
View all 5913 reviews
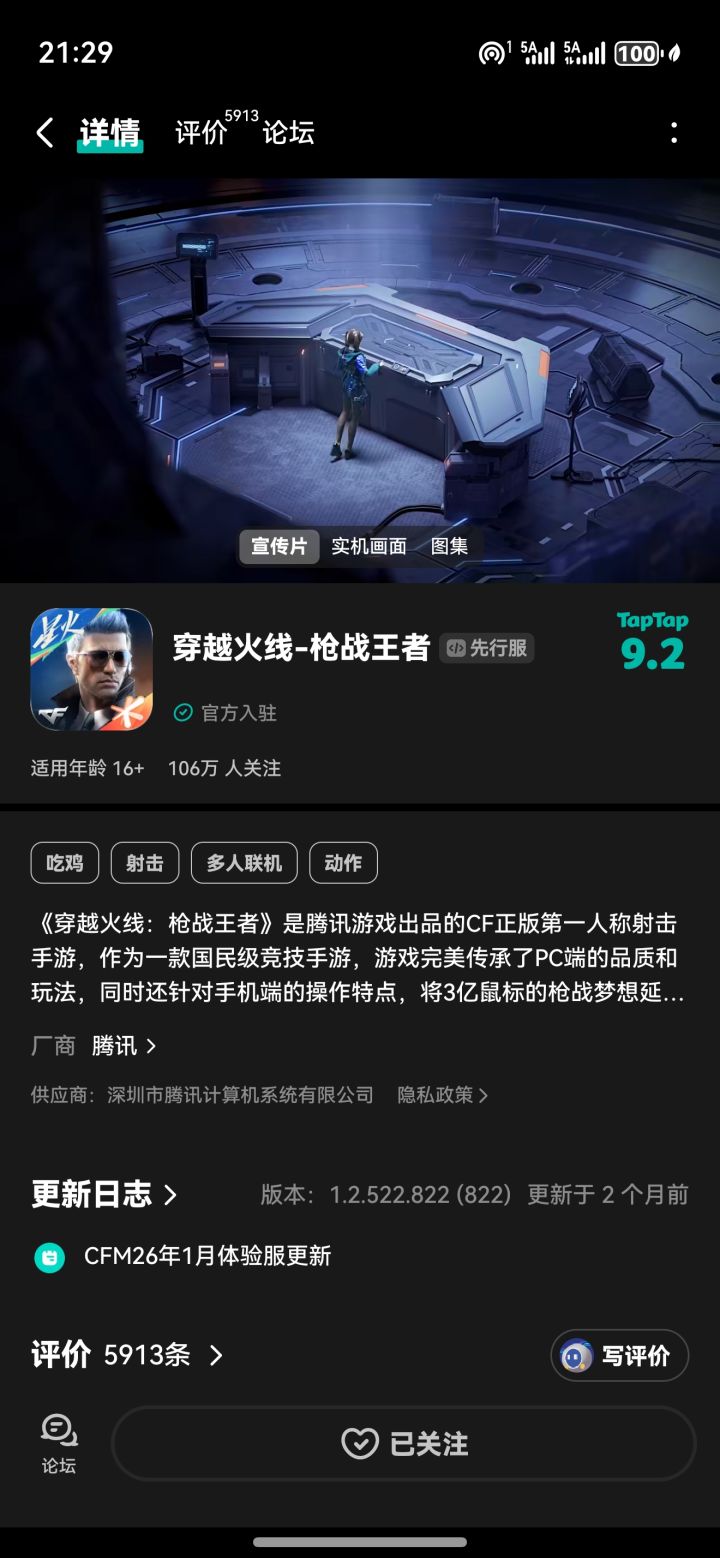click(127, 1355)
